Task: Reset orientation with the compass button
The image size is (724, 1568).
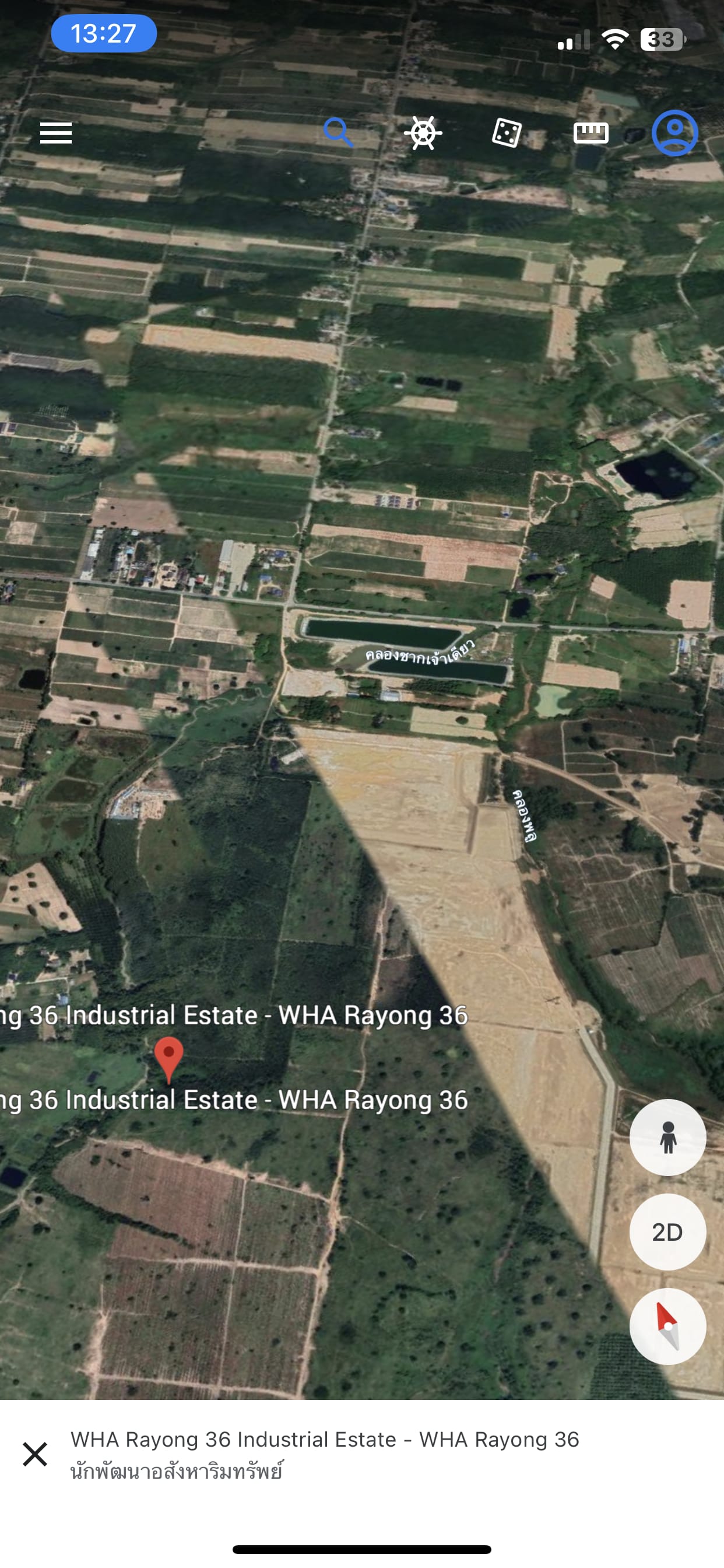Action: click(x=667, y=1326)
